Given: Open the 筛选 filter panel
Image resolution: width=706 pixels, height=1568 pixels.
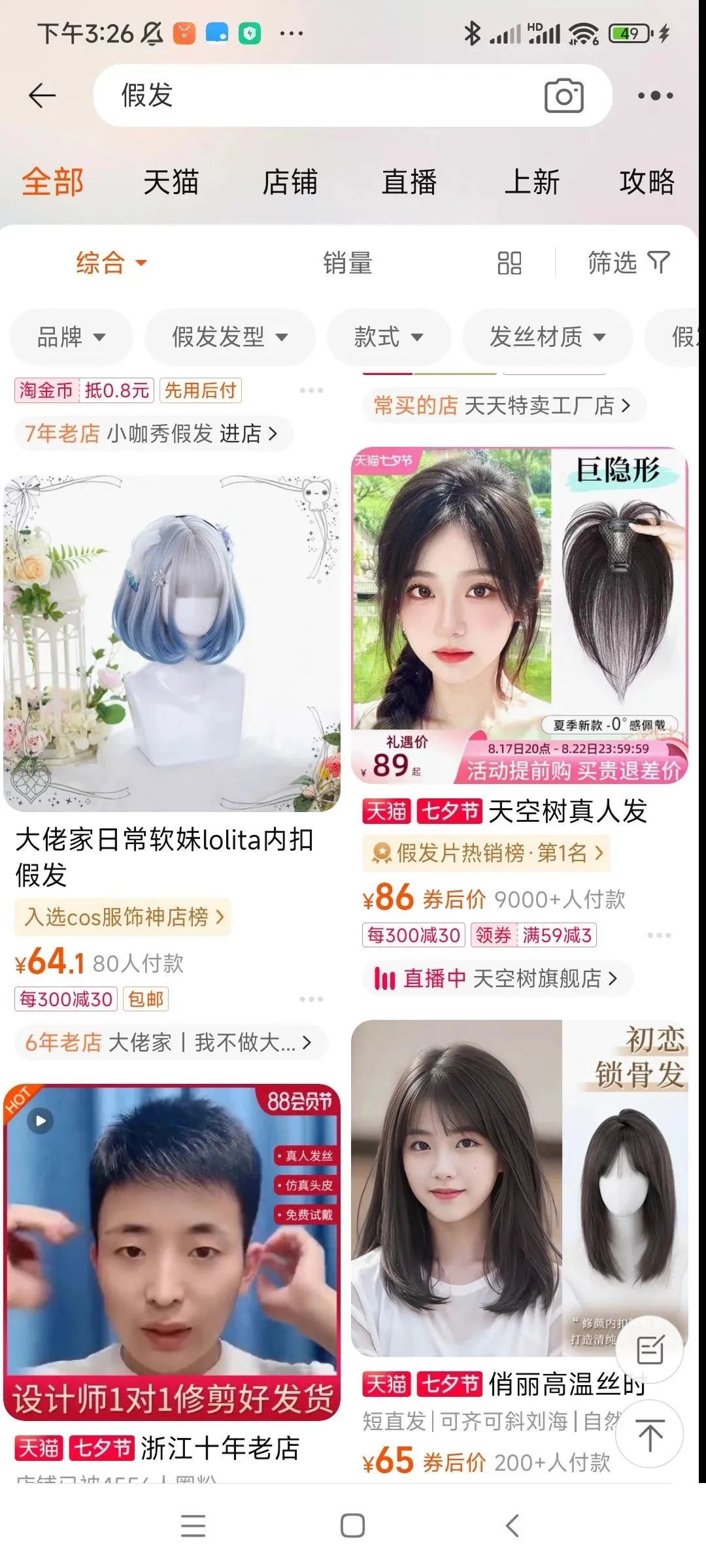Looking at the screenshot, I should pos(628,263).
